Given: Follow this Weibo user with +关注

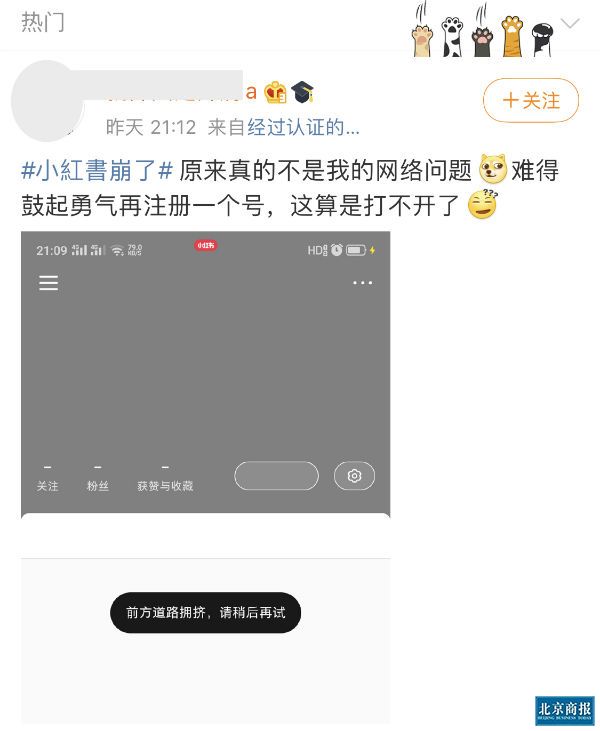Looking at the screenshot, I should coord(530,101).
